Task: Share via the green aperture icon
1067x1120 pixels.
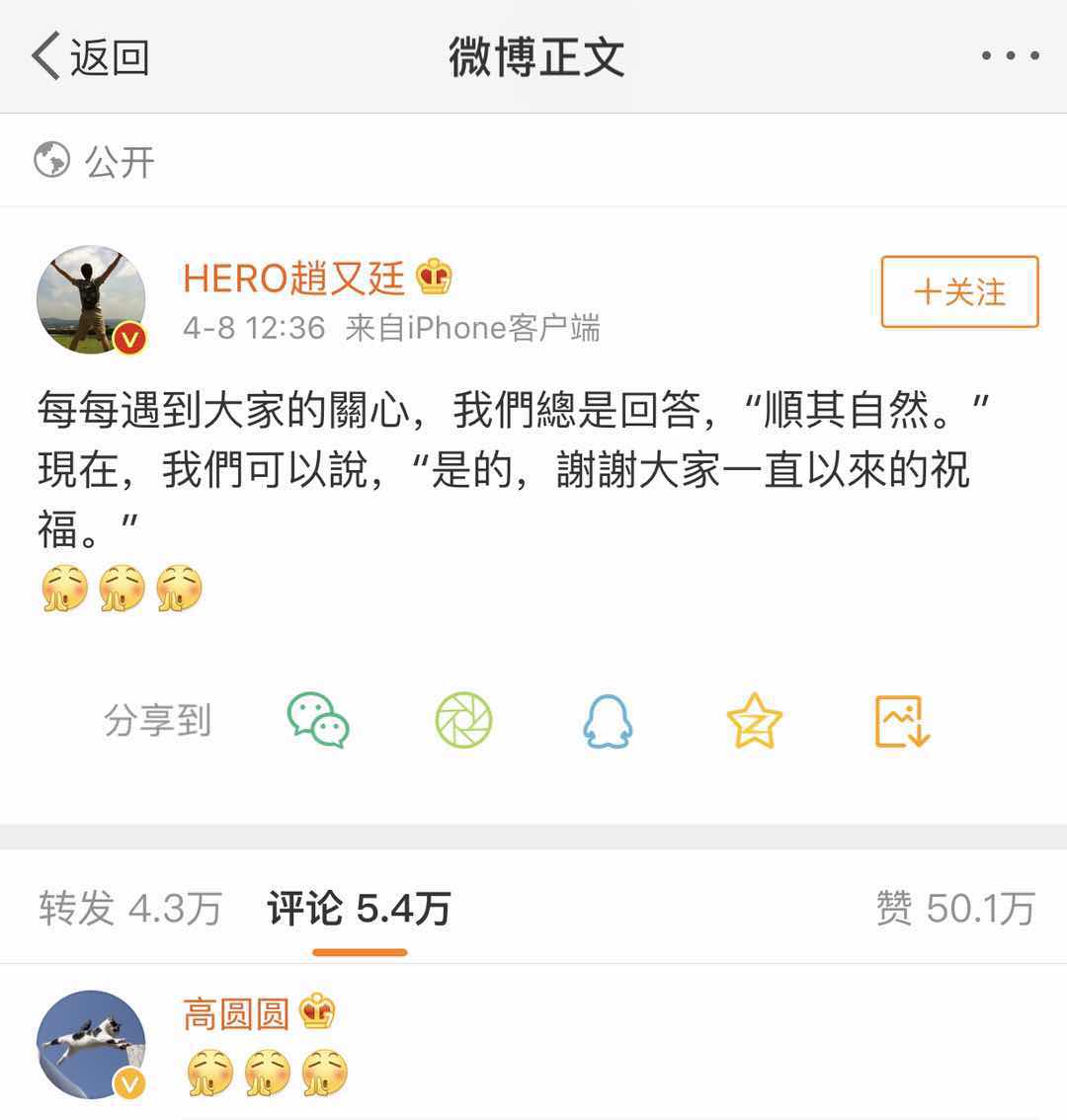Action: [464, 721]
